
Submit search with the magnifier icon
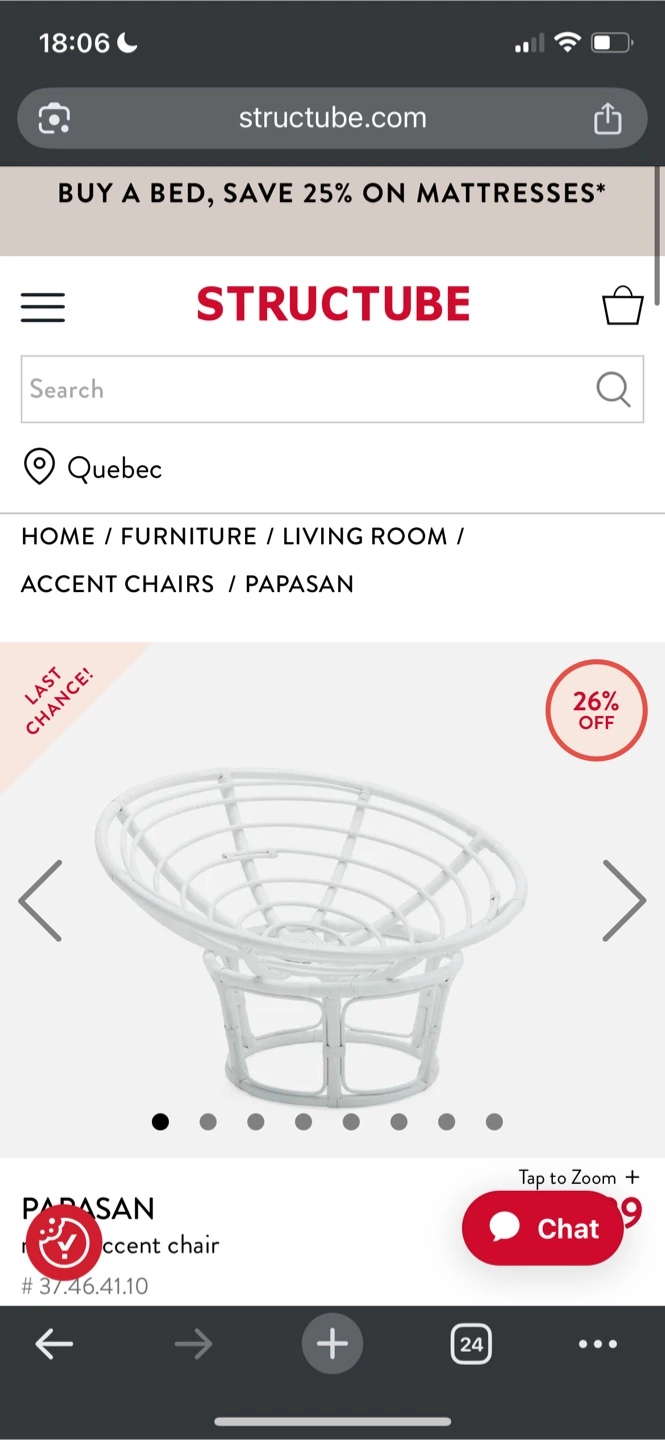click(613, 389)
